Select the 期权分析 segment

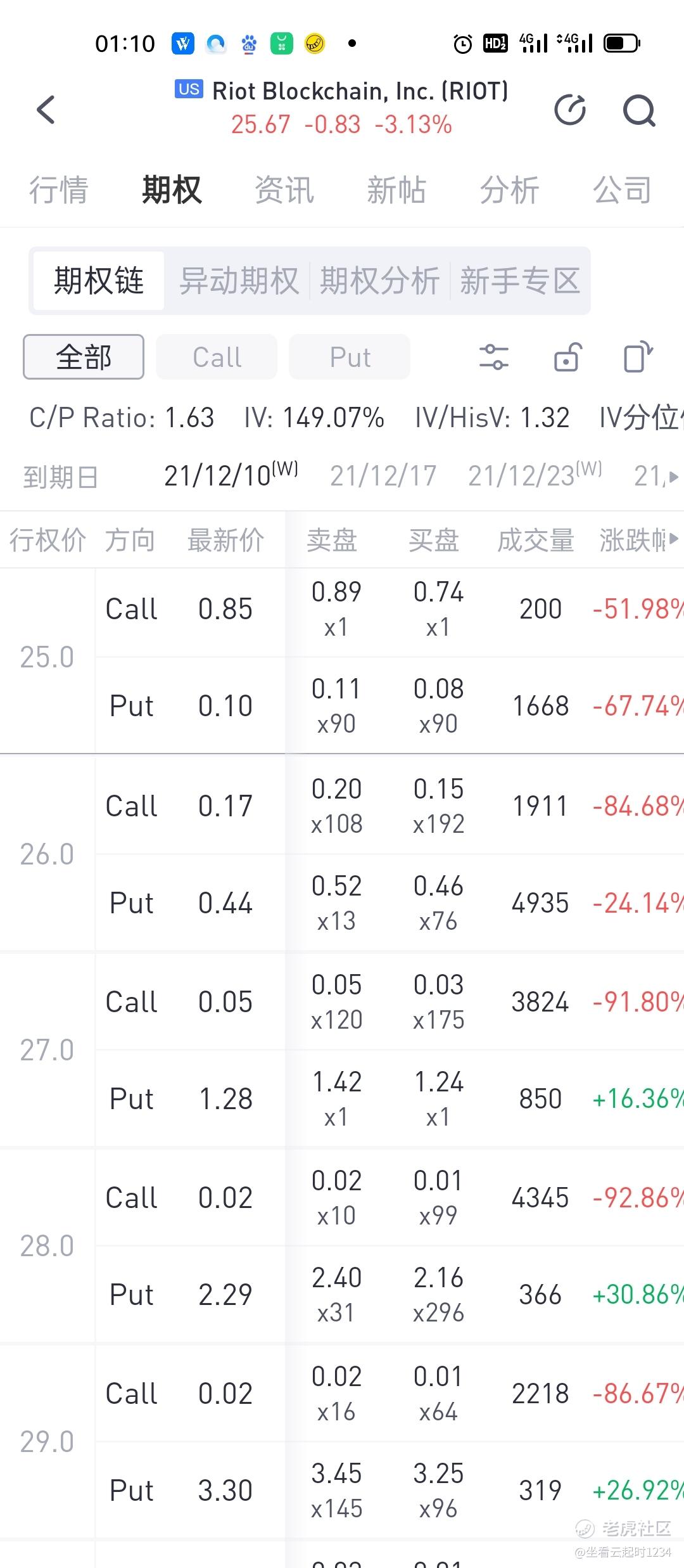380,281
